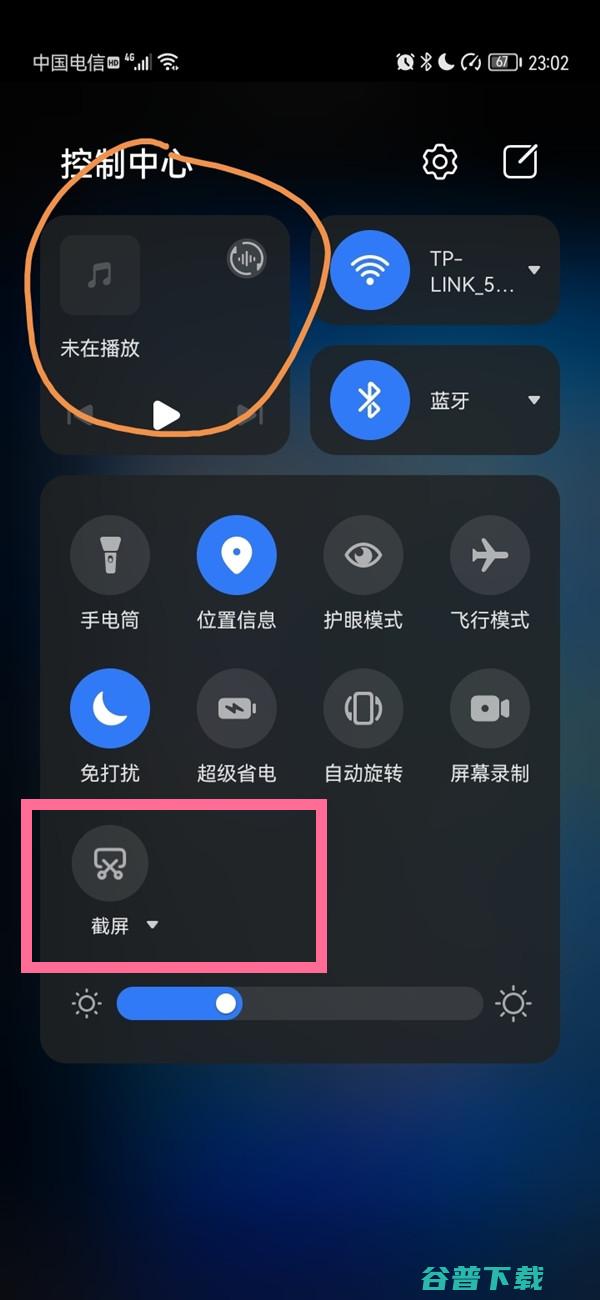Viewport: 600px width, 1300px height.
Task: Enable 飞行模式 airplane mode
Action: (x=490, y=555)
